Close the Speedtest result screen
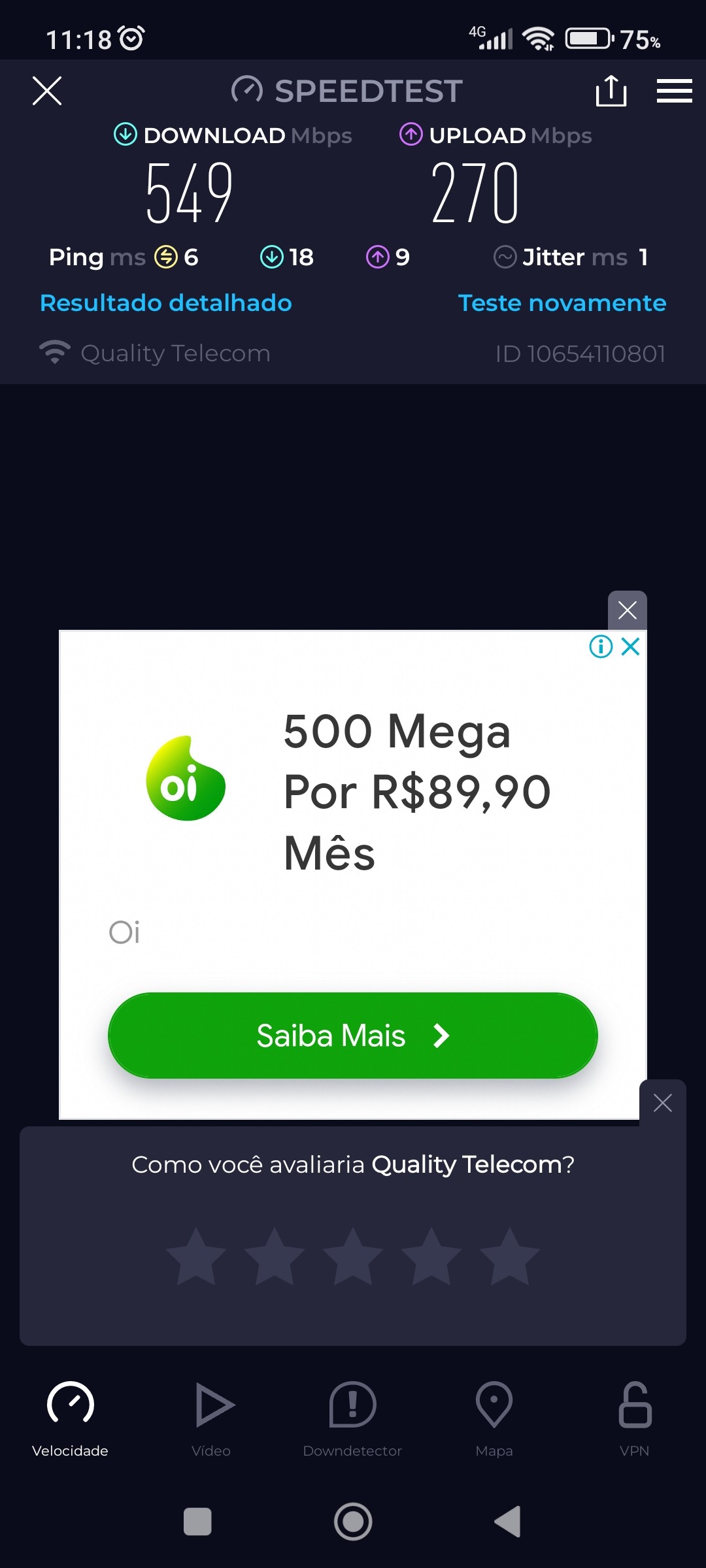This screenshot has height=1568, width=706. tap(47, 91)
